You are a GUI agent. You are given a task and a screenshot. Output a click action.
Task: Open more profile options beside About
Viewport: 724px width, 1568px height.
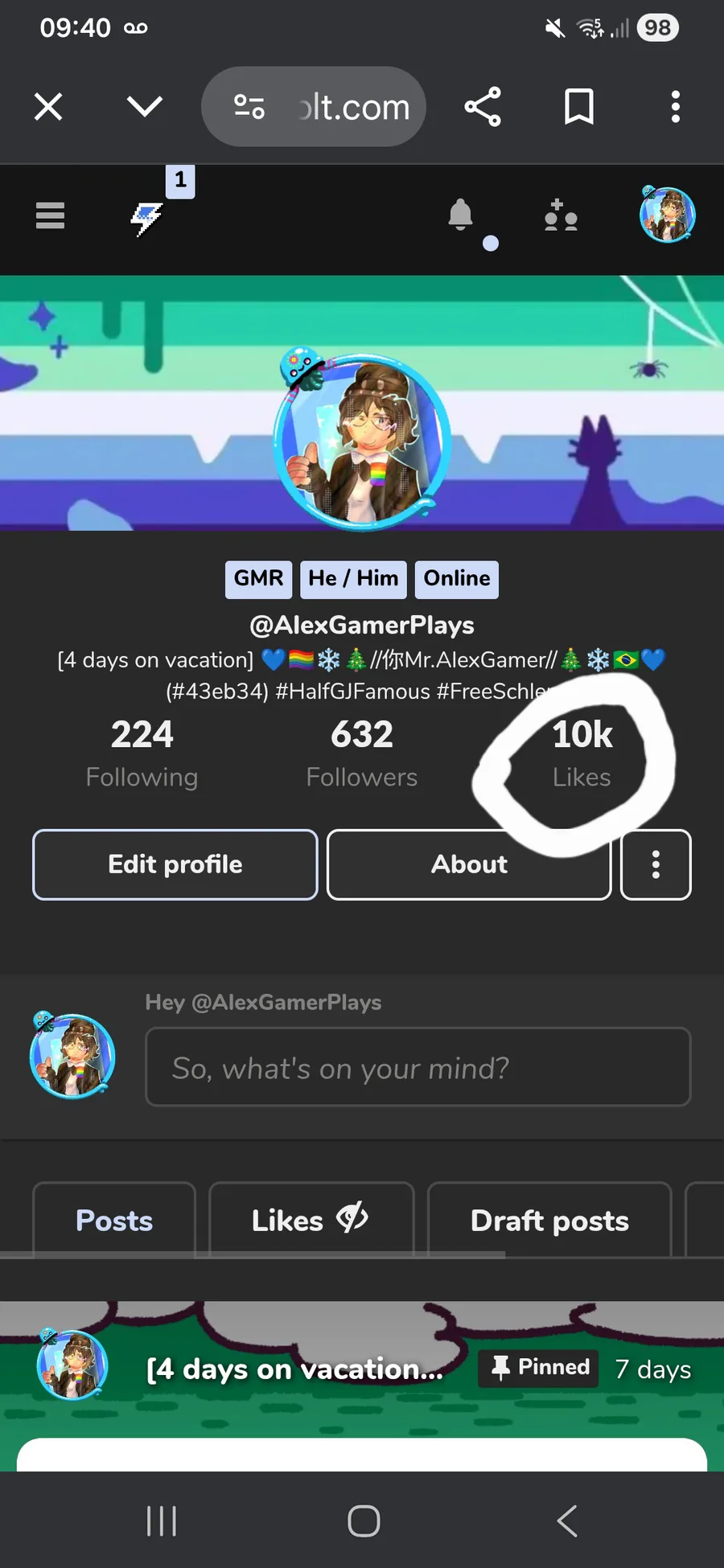(x=656, y=864)
